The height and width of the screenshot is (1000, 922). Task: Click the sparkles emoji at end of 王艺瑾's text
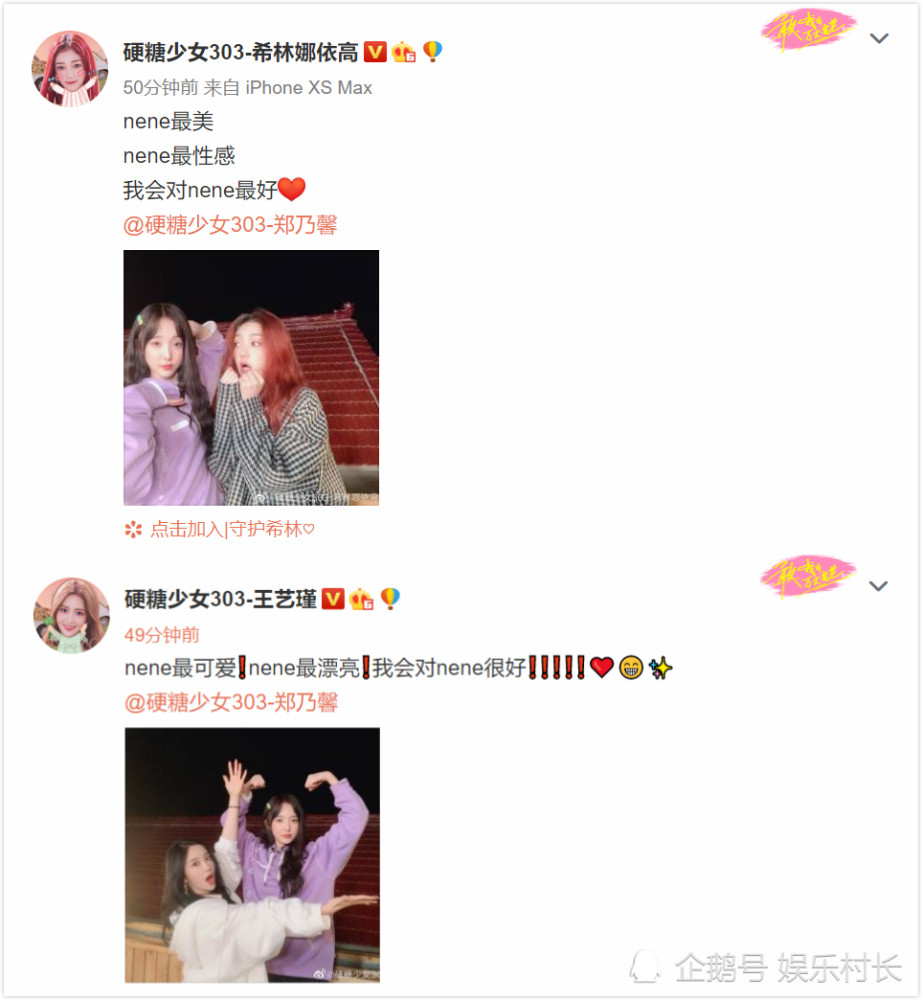click(660, 667)
